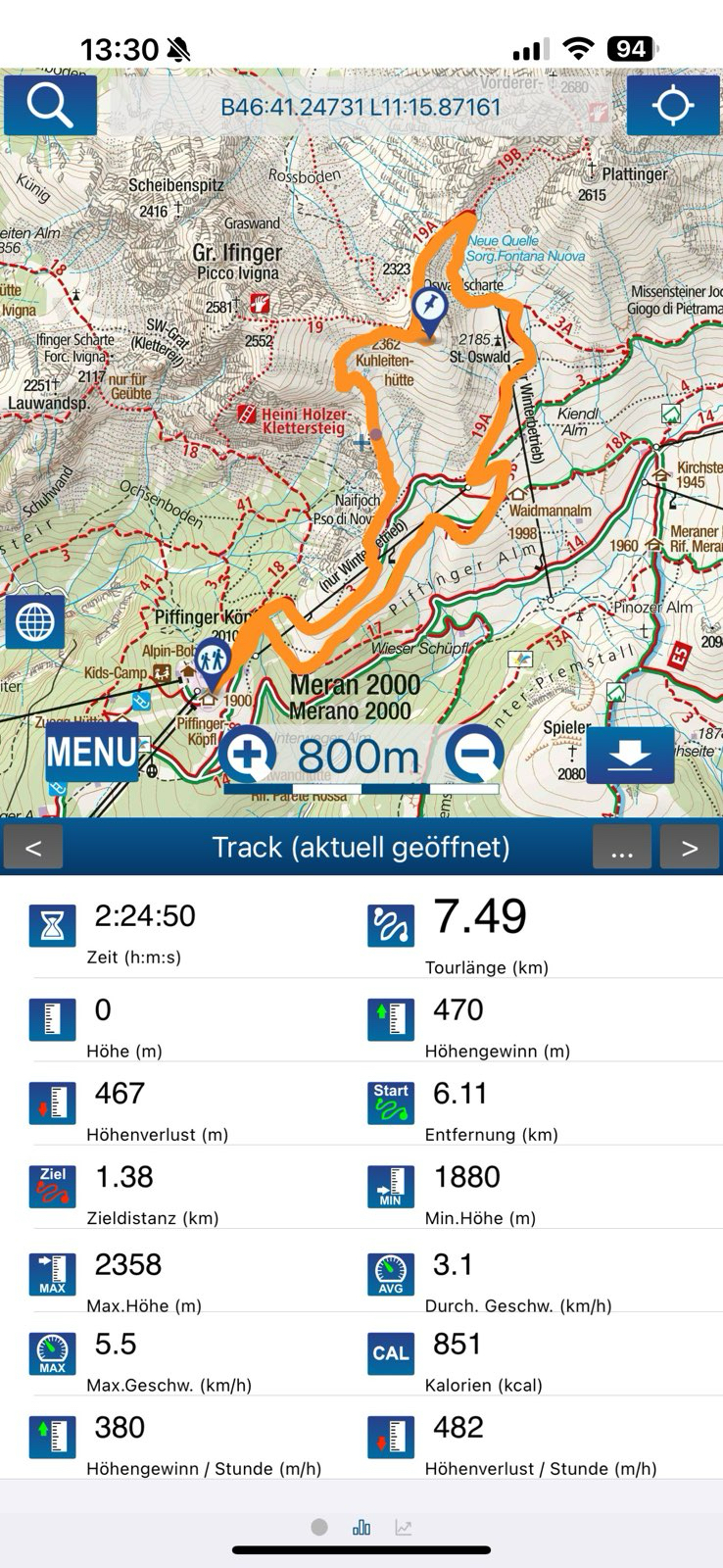Switch to the line graph profile page
Image resolution: width=723 pixels, height=1568 pixels.
coord(404,1527)
